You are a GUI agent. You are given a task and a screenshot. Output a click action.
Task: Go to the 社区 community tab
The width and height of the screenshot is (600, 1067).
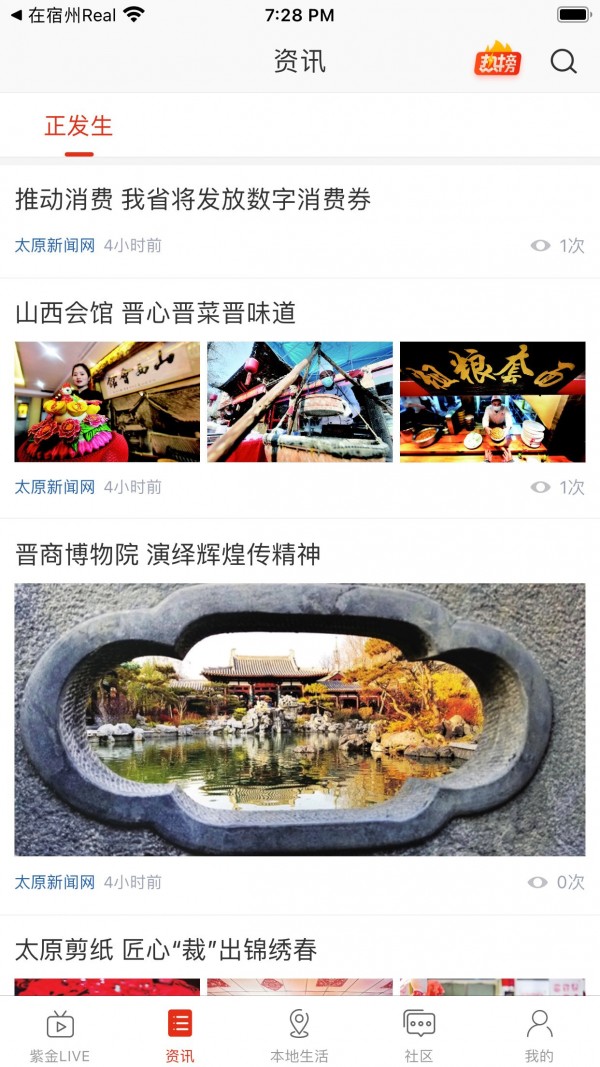point(419,1034)
